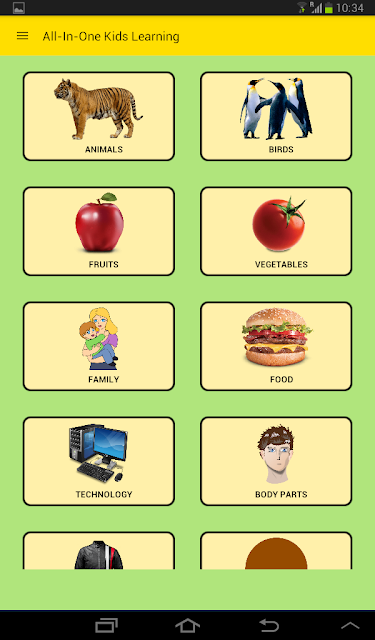Viewport: 375px width, 640px height.
Task: Select the Birds category card
Action: 276,116
